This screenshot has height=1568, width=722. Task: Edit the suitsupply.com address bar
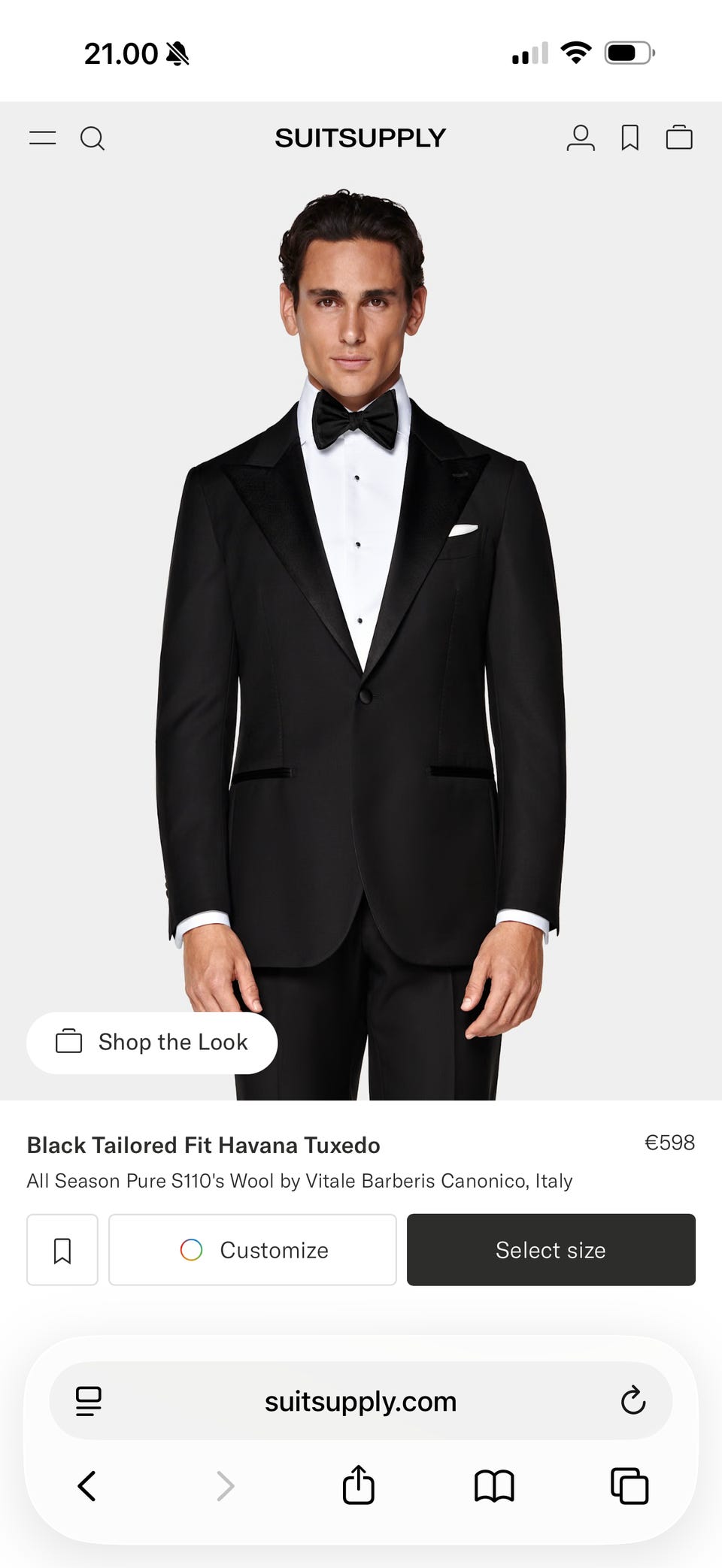[x=360, y=1401]
